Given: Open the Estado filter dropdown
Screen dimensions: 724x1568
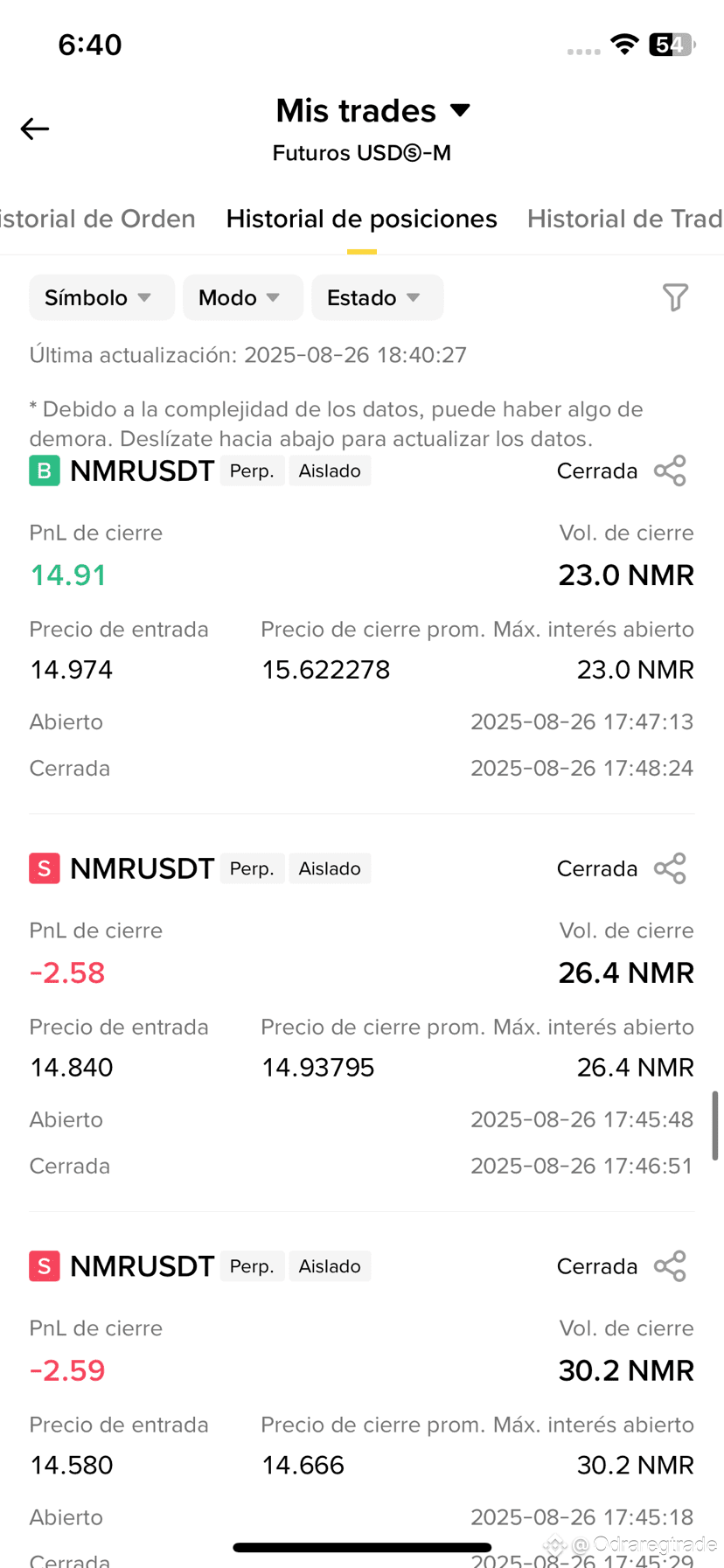Looking at the screenshot, I should coord(378,297).
